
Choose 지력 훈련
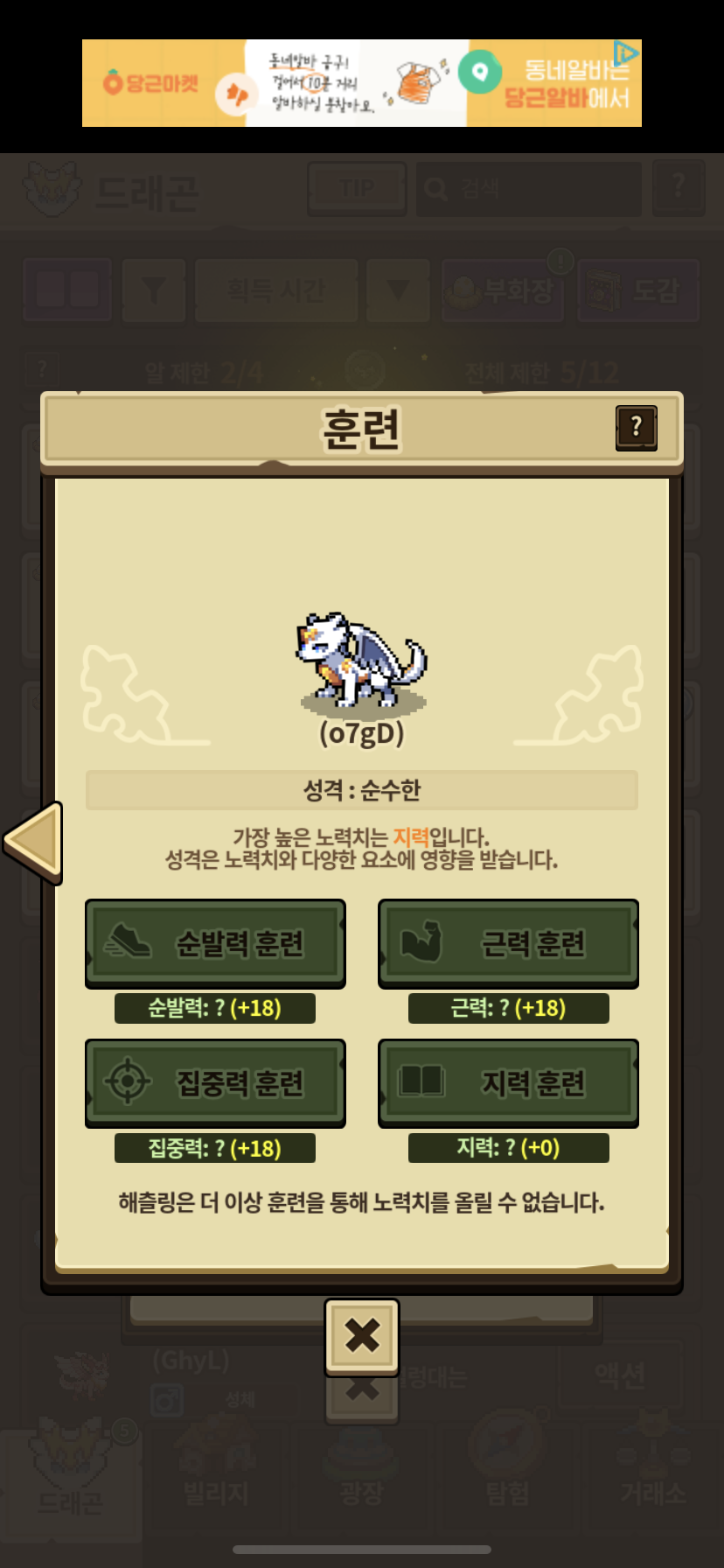508,1083
